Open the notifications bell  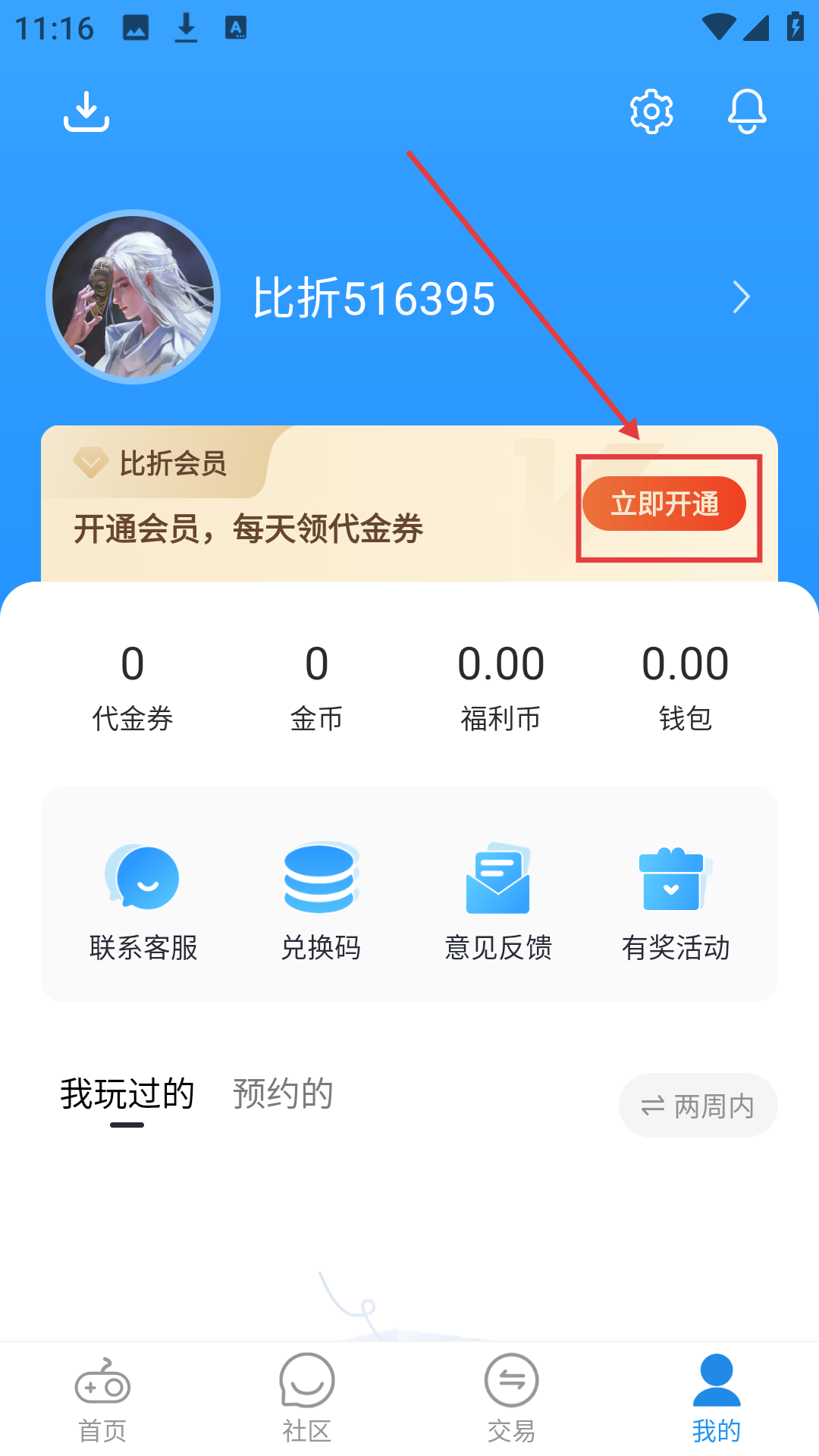[x=747, y=112]
